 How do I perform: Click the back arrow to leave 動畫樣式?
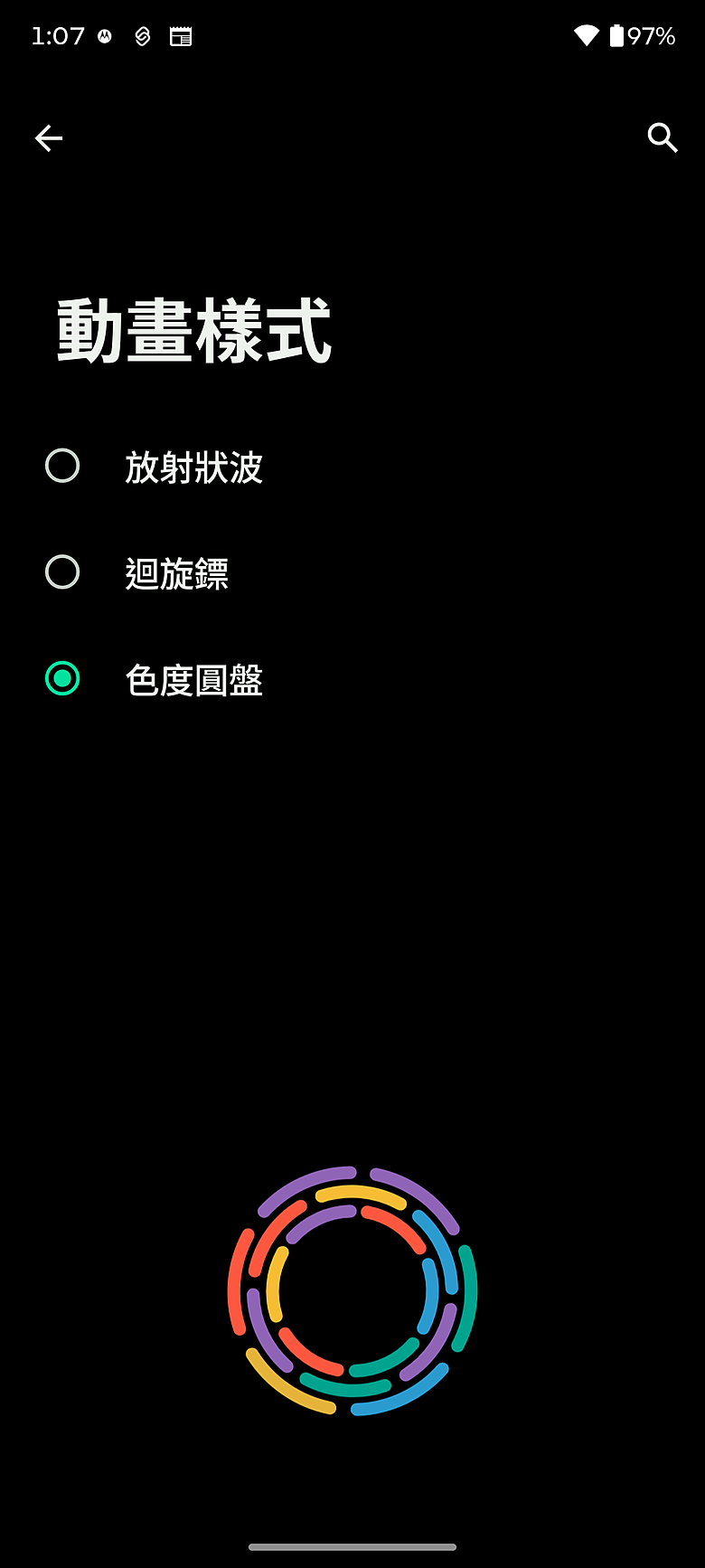click(x=49, y=138)
